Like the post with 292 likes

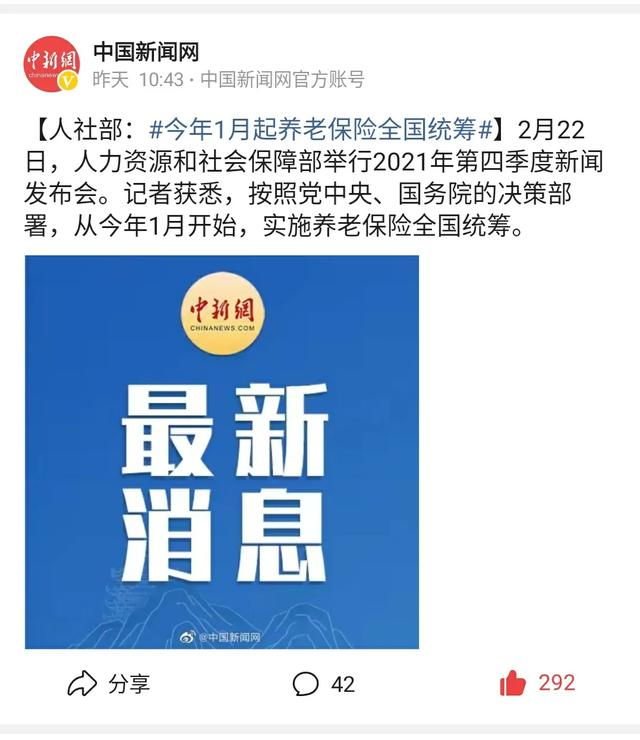pyautogui.click(x=537, y=683)
